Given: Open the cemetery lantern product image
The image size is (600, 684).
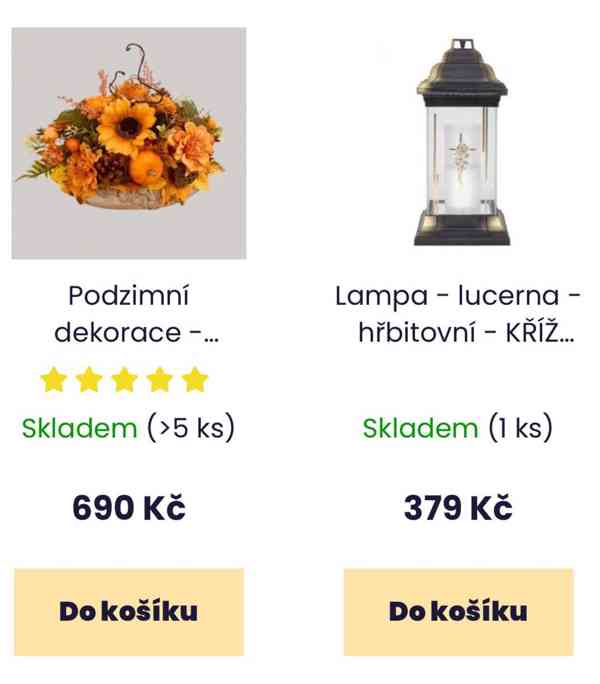Looking at the screenshot, I should pos(460,143).
